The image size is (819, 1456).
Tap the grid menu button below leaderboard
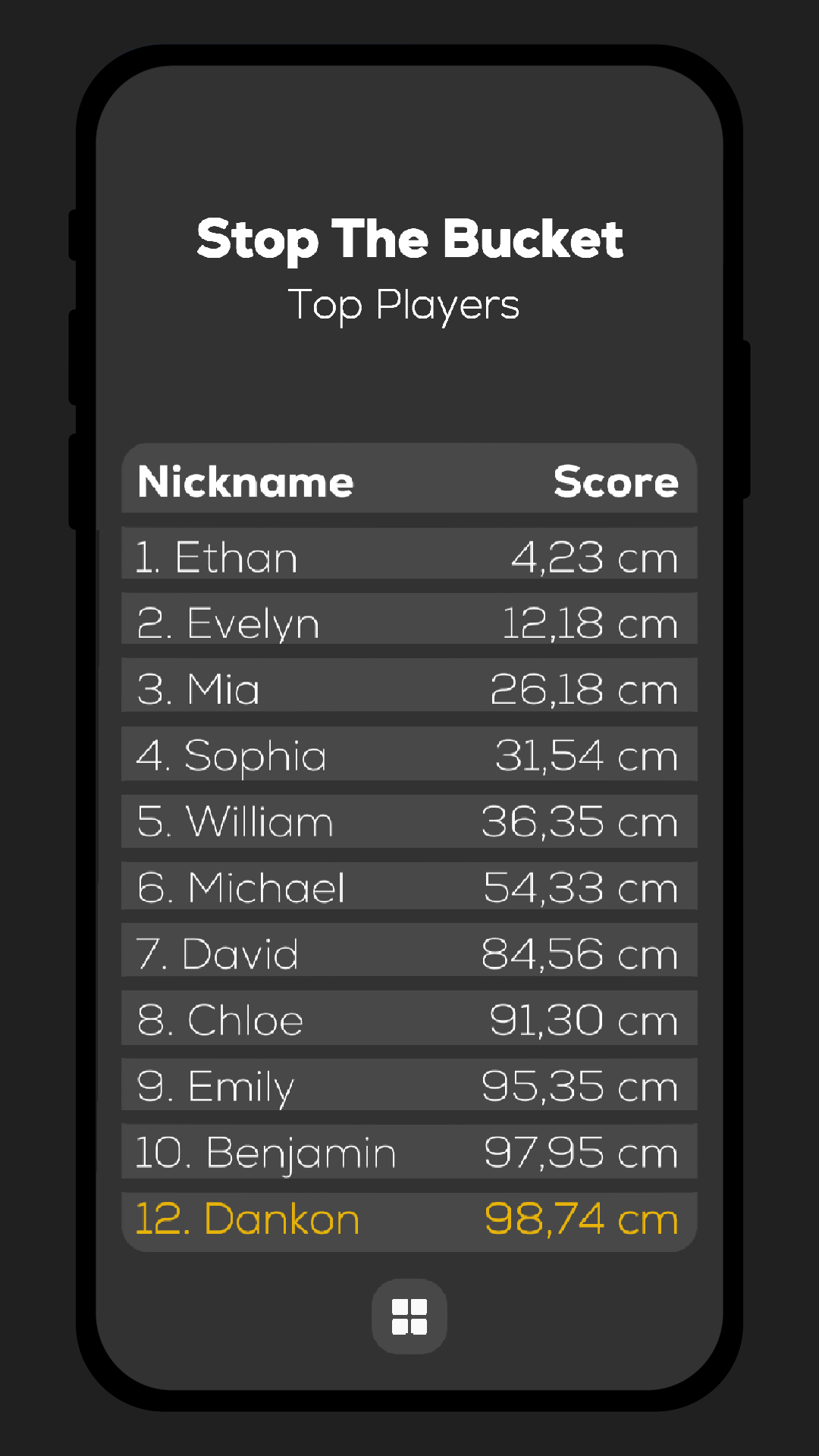pyautogui.click(x=409, y=1316)
